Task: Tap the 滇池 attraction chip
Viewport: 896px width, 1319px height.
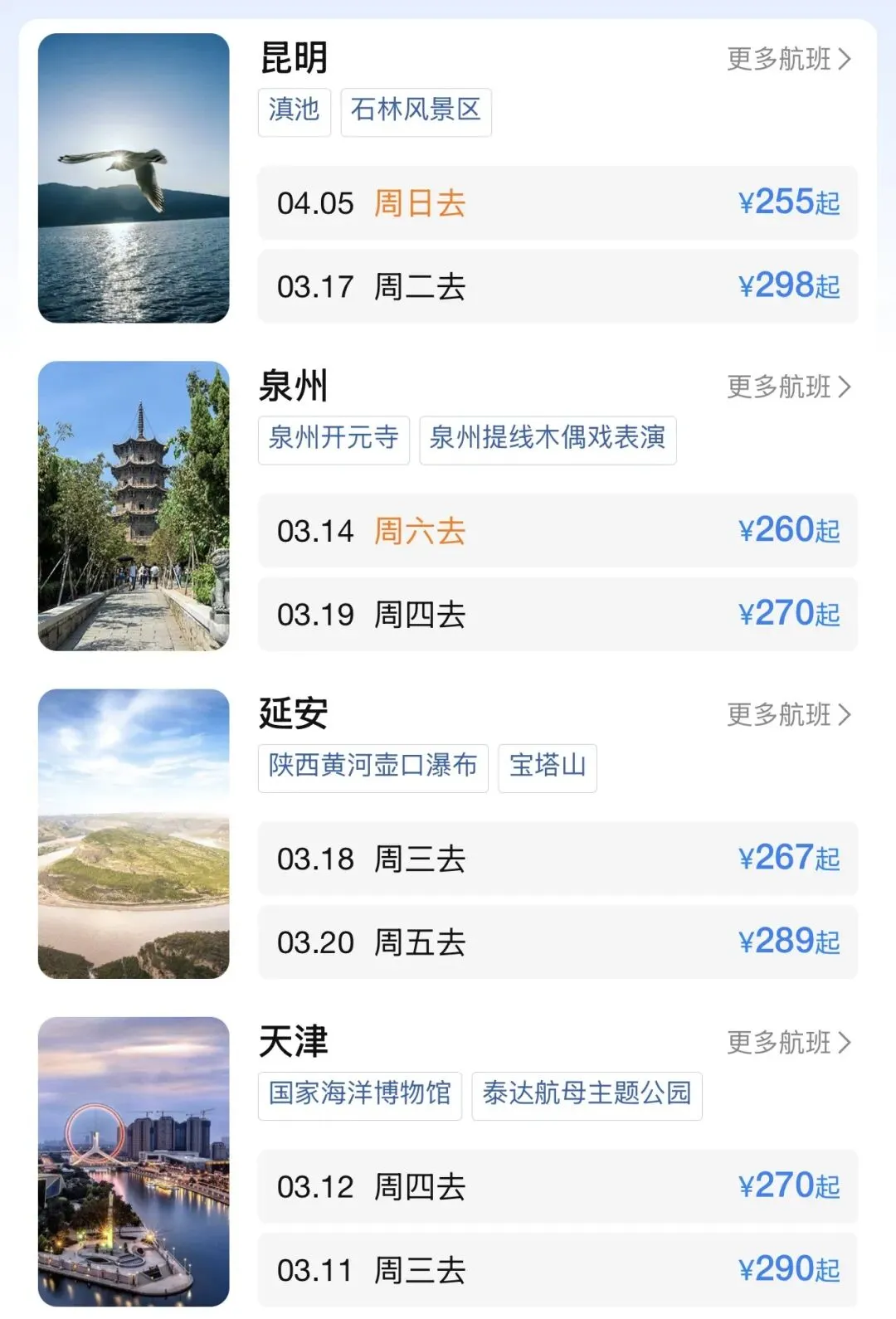Action: coord(295,110)
